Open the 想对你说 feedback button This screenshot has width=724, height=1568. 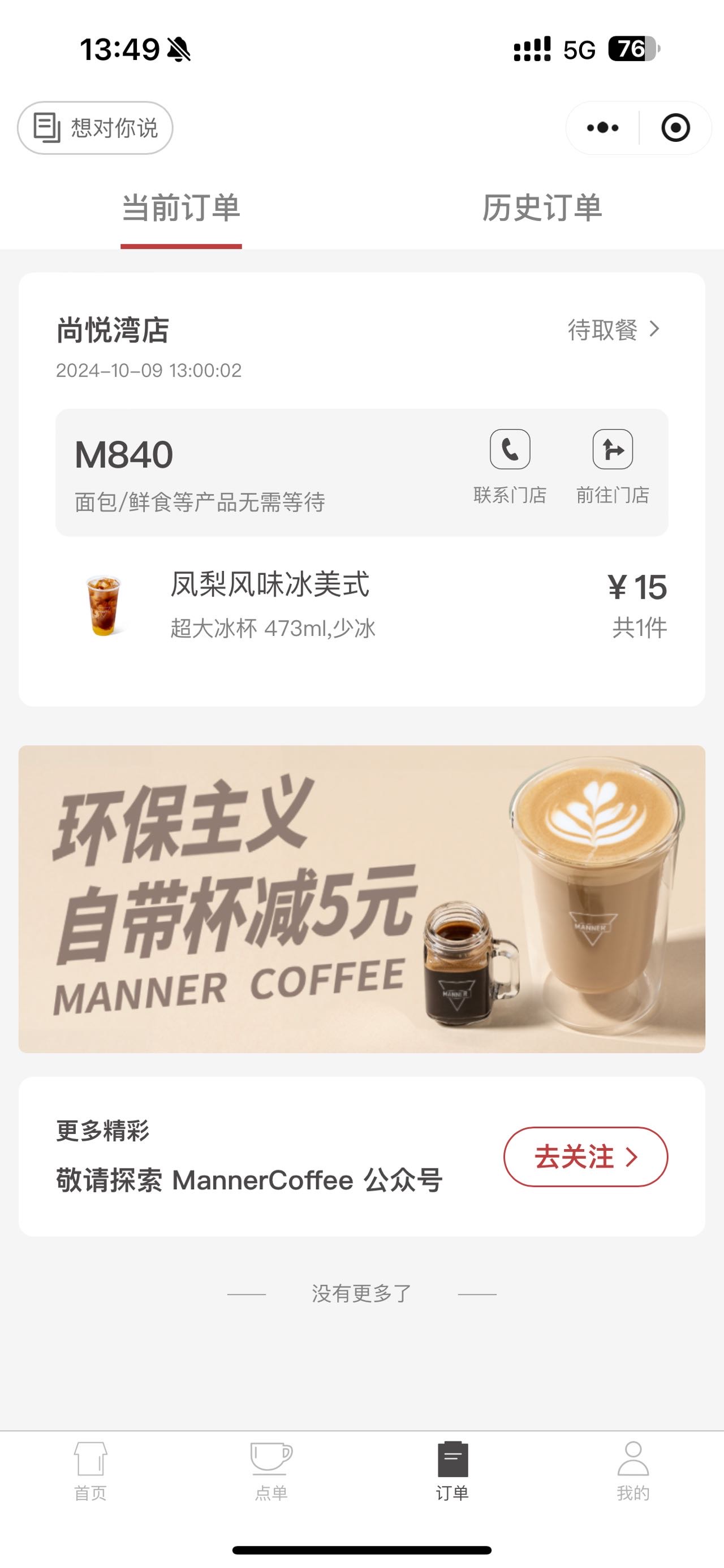(95, 128)
